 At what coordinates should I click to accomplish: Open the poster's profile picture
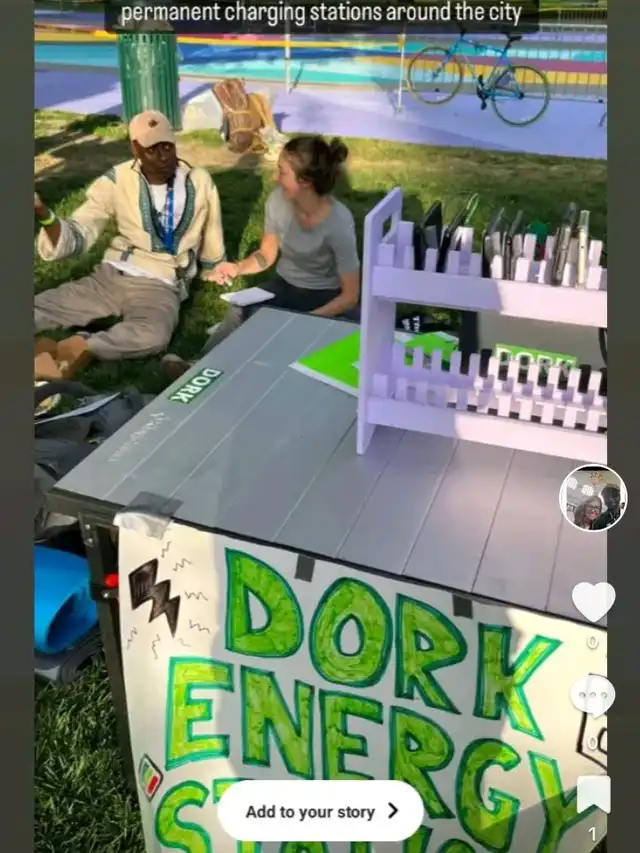coord(593,498)
